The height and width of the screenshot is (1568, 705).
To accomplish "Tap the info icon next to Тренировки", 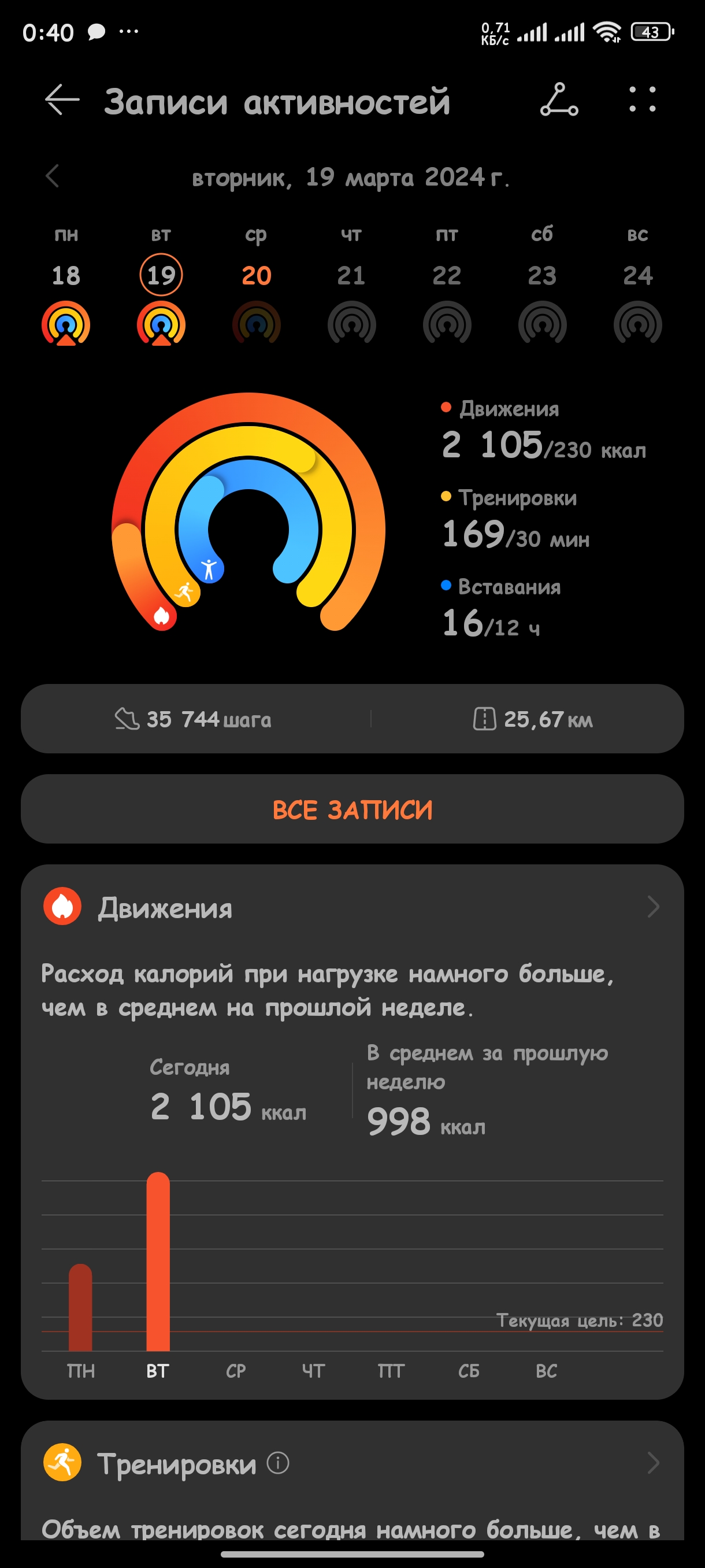I will tap(278, 1463).
